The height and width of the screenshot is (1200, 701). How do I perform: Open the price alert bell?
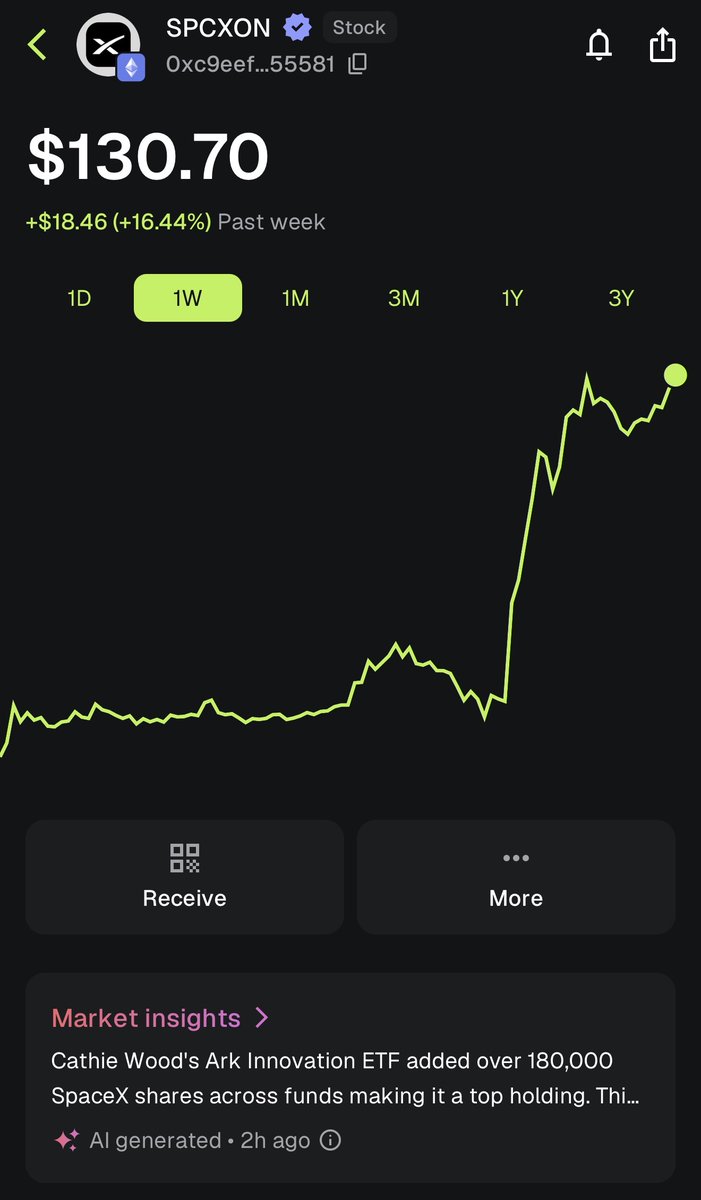[x=598, y=45]
